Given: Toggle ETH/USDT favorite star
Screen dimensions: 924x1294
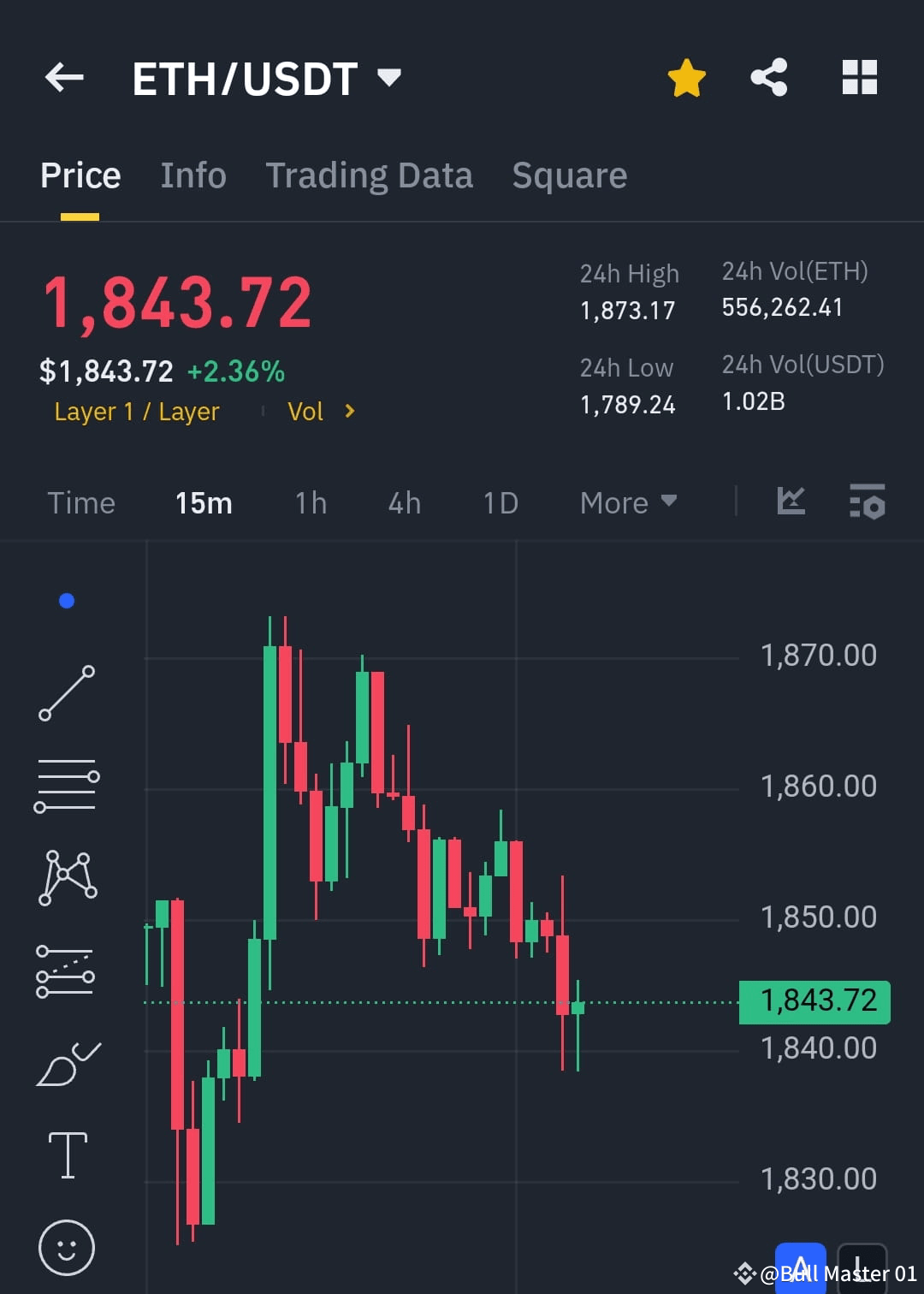Looking at the screenshot, I should (x=686, y=77).
